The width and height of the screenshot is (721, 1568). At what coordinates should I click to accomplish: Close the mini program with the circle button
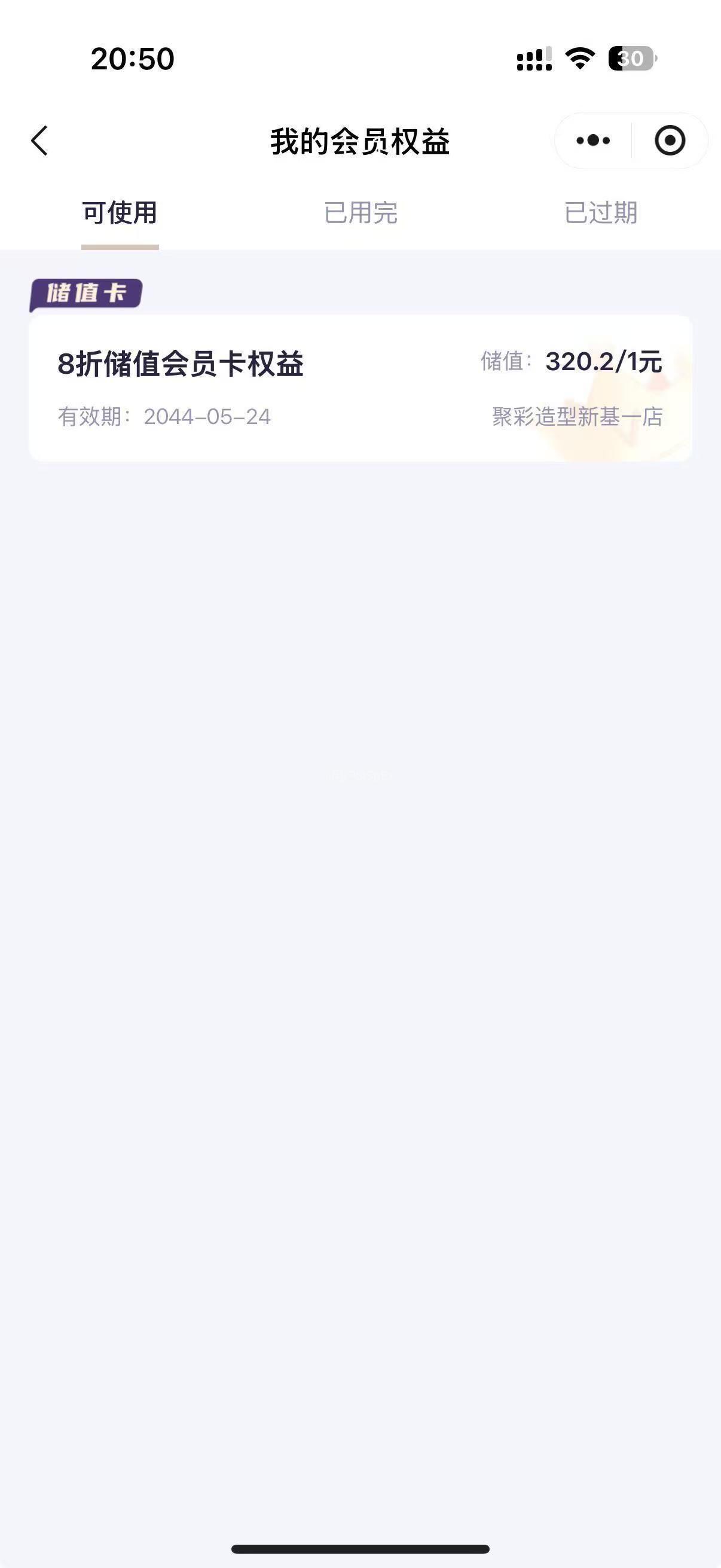pyautogui.click(x=670, y=141)
